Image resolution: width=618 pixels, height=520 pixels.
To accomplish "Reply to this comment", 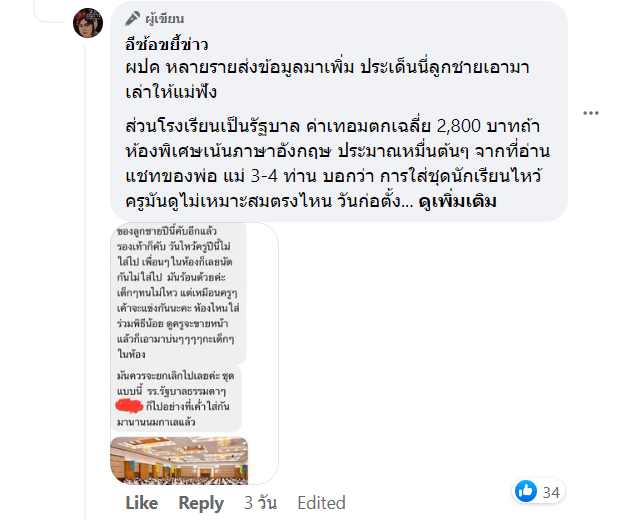I will pyautogui.click(x=200, y=502).
